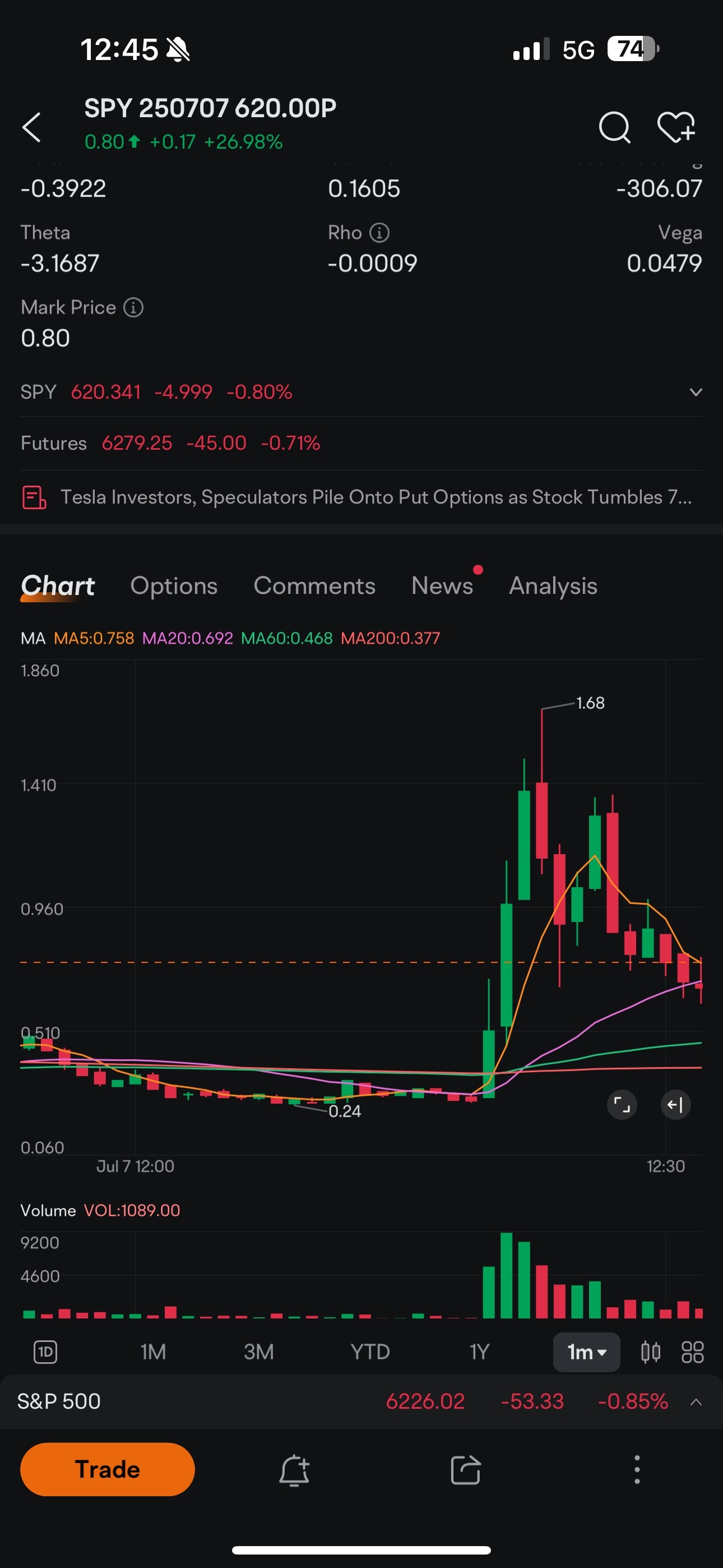Switch to the Analysis tab
The height and width of the screenshot is (1568, 723).
click(x=553, y=585)
